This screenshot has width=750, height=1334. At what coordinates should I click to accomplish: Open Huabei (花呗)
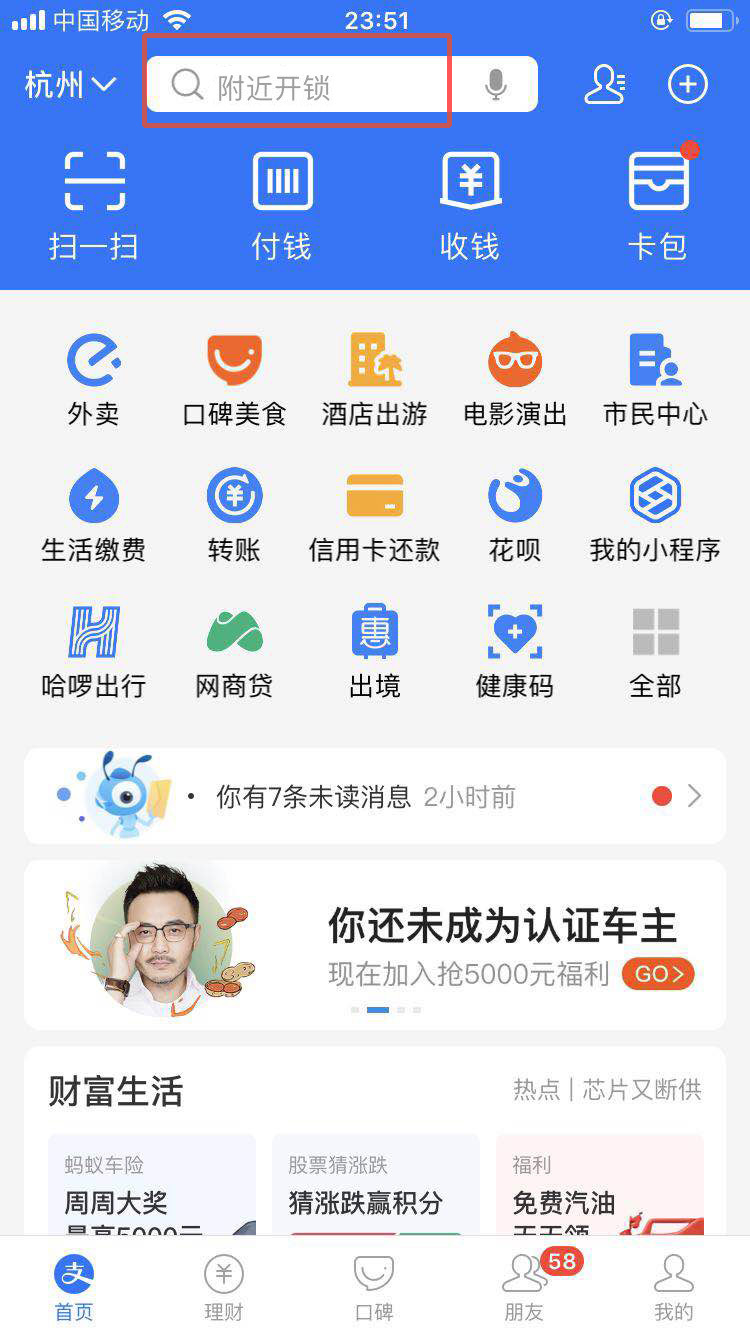pos(514,515)
